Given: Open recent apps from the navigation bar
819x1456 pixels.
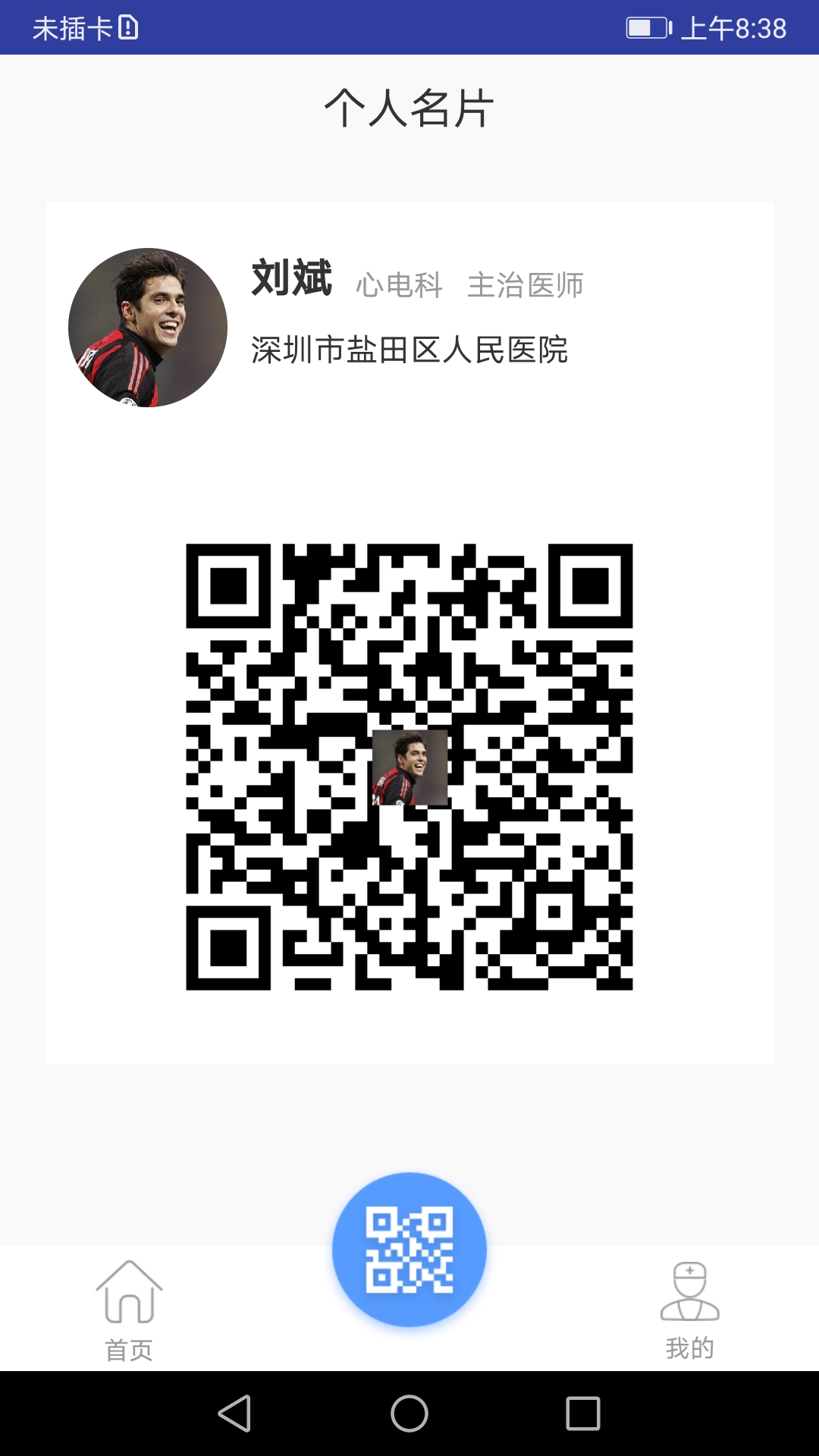Looking at the screenshot, I should tap(583, 1414).
